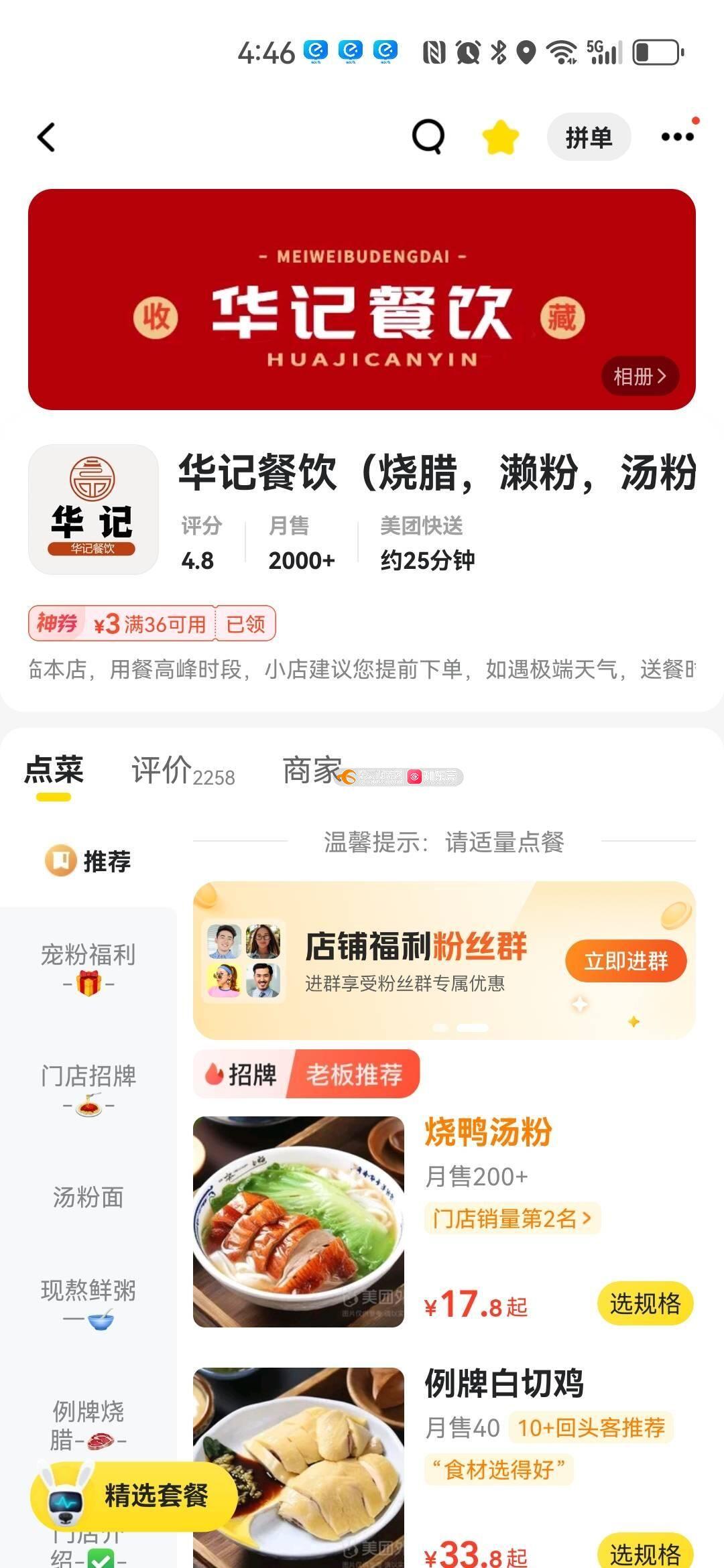The image size is (724, 1568).
Task: Open search within this store
Action: click(428, 137)
